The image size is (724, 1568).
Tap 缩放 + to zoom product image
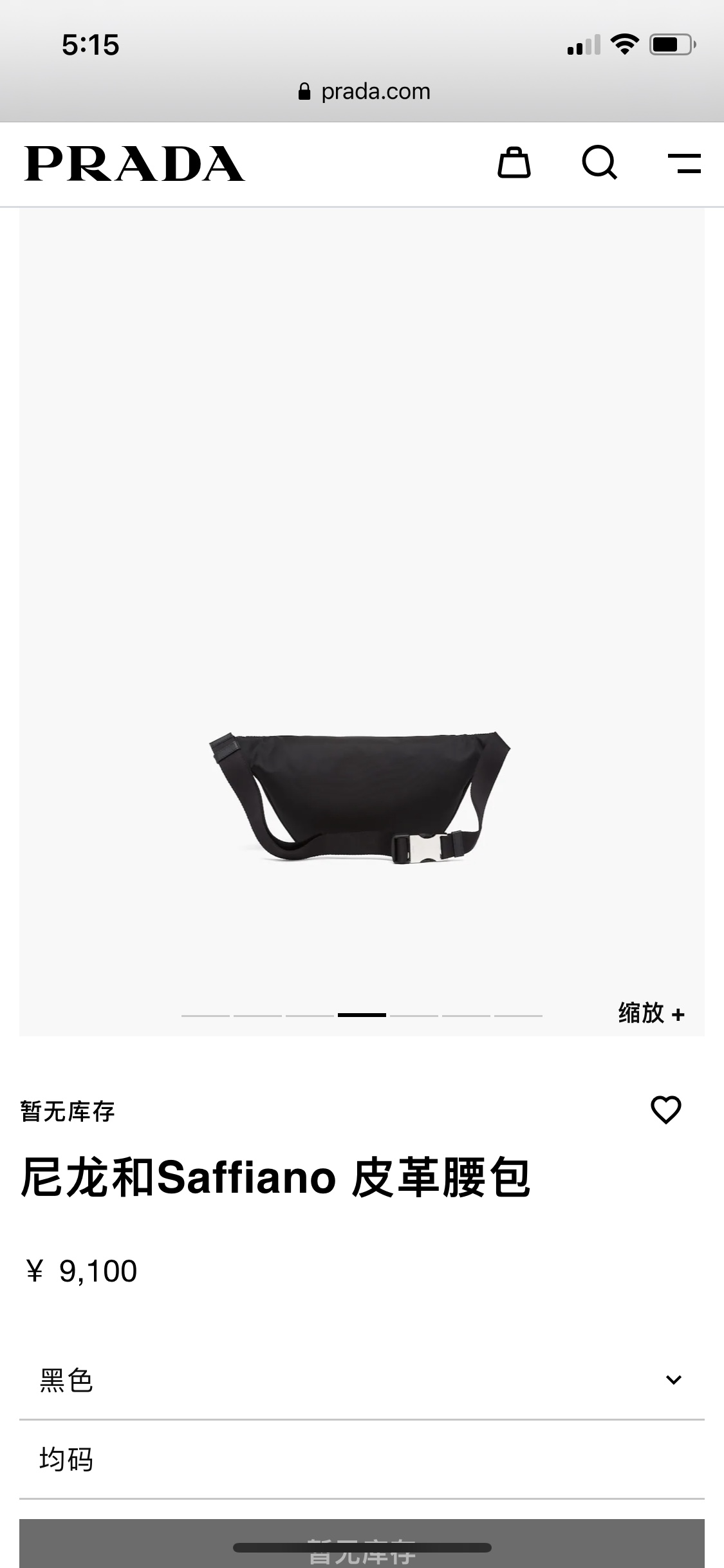point(651,1013)
